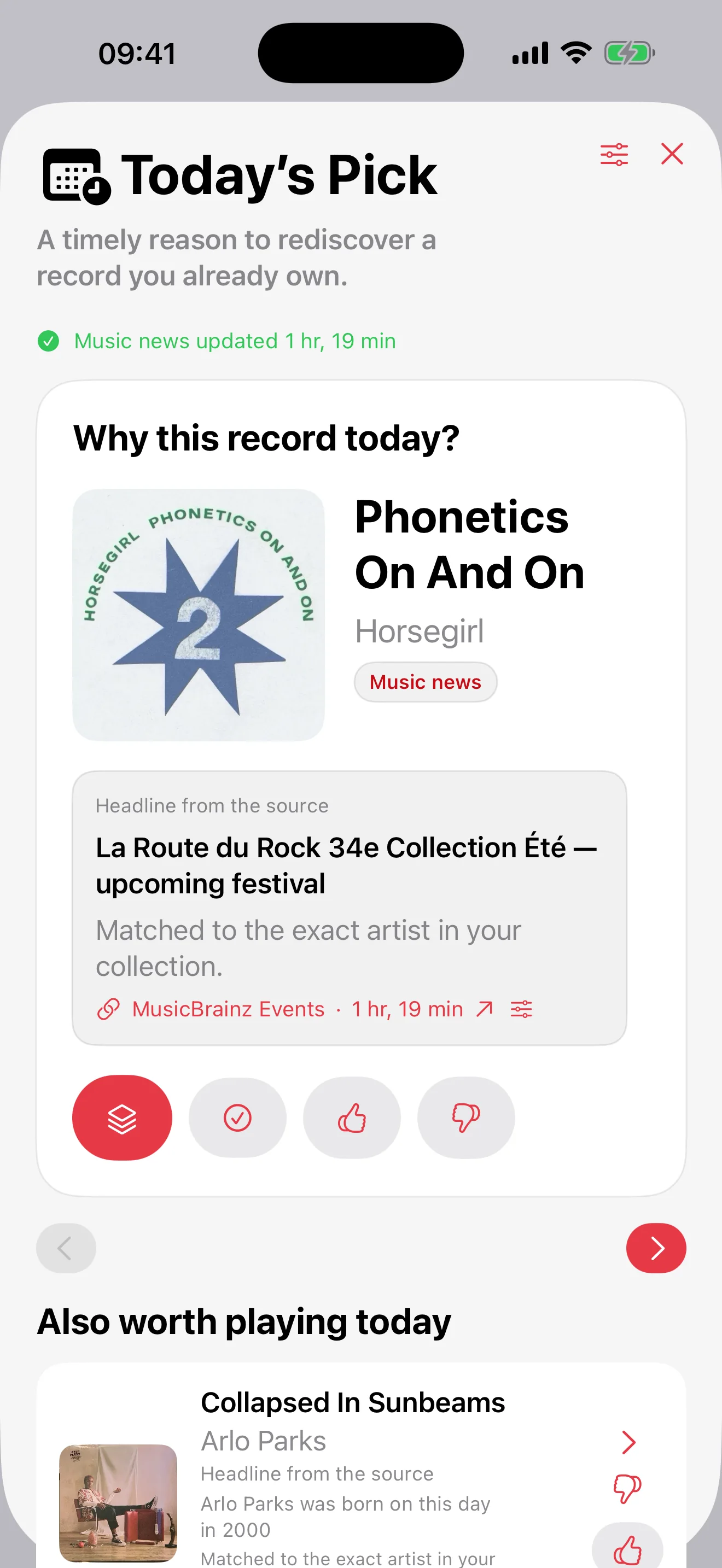Open the Collapsed In Sunbeams album artwork
This screenshot has width=722, height=1568.
click(118, 1503)
